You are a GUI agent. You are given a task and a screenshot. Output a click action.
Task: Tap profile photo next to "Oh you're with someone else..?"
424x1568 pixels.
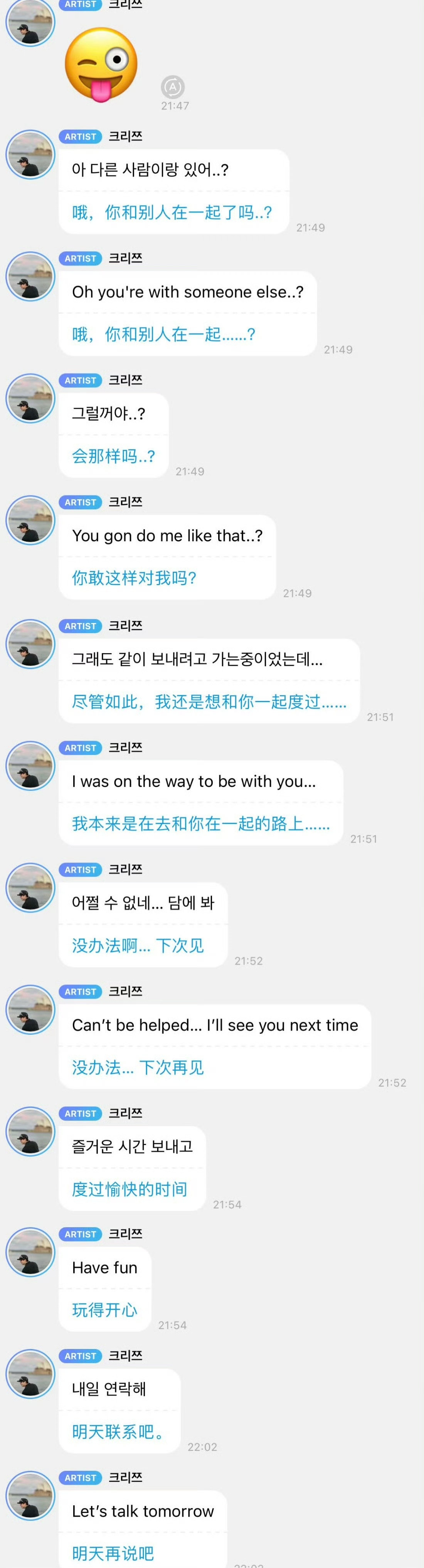point(30,276)
